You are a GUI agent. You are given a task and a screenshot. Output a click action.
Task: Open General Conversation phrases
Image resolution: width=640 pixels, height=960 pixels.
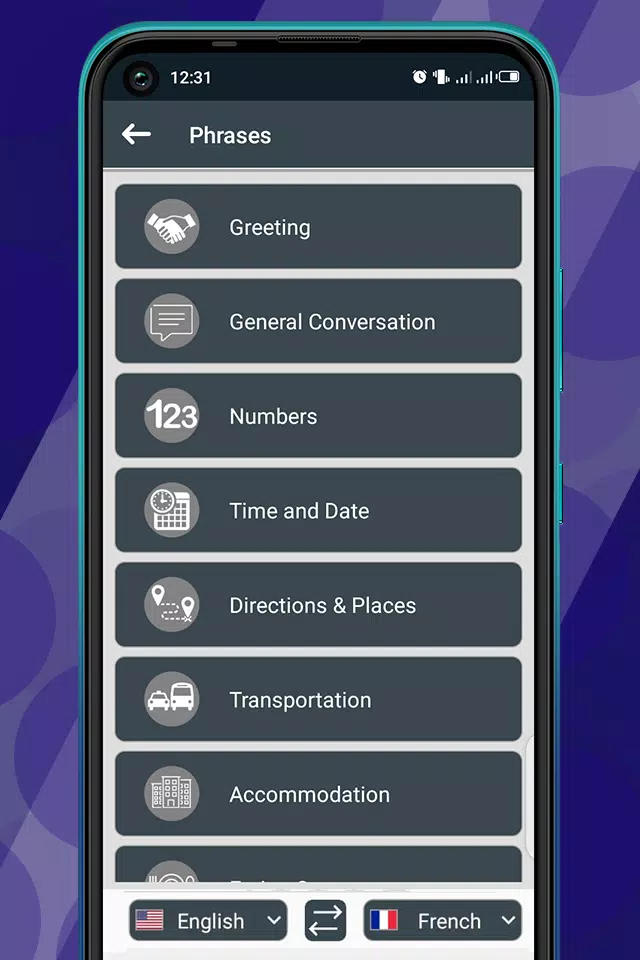(x=318, y=321)
